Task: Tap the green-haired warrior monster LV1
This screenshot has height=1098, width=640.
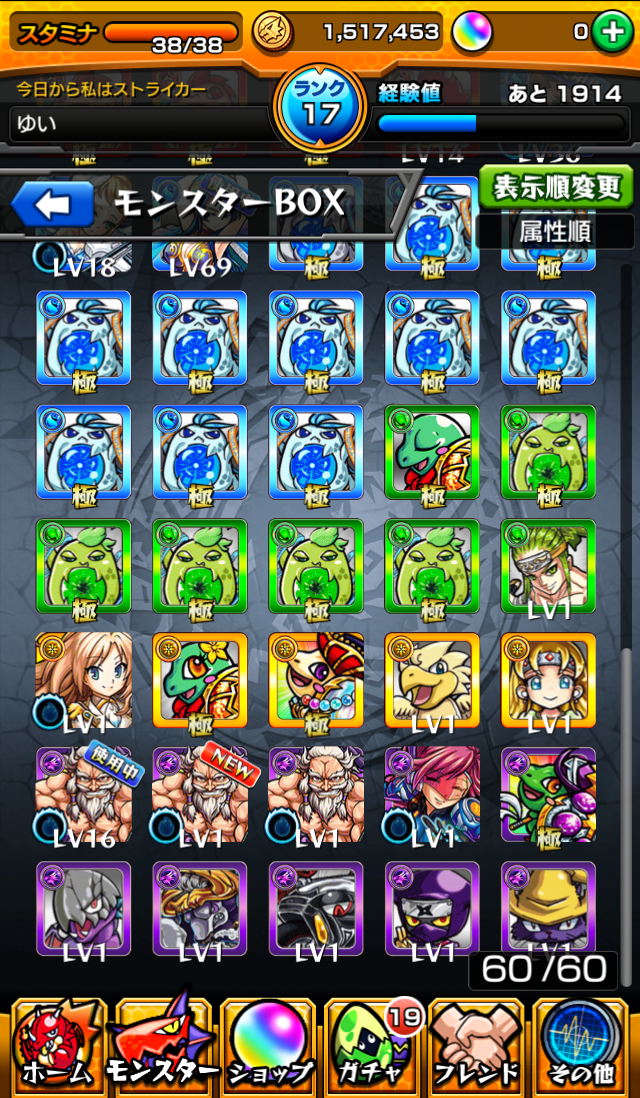Action: pyautogui.click(x=548, y=567)
